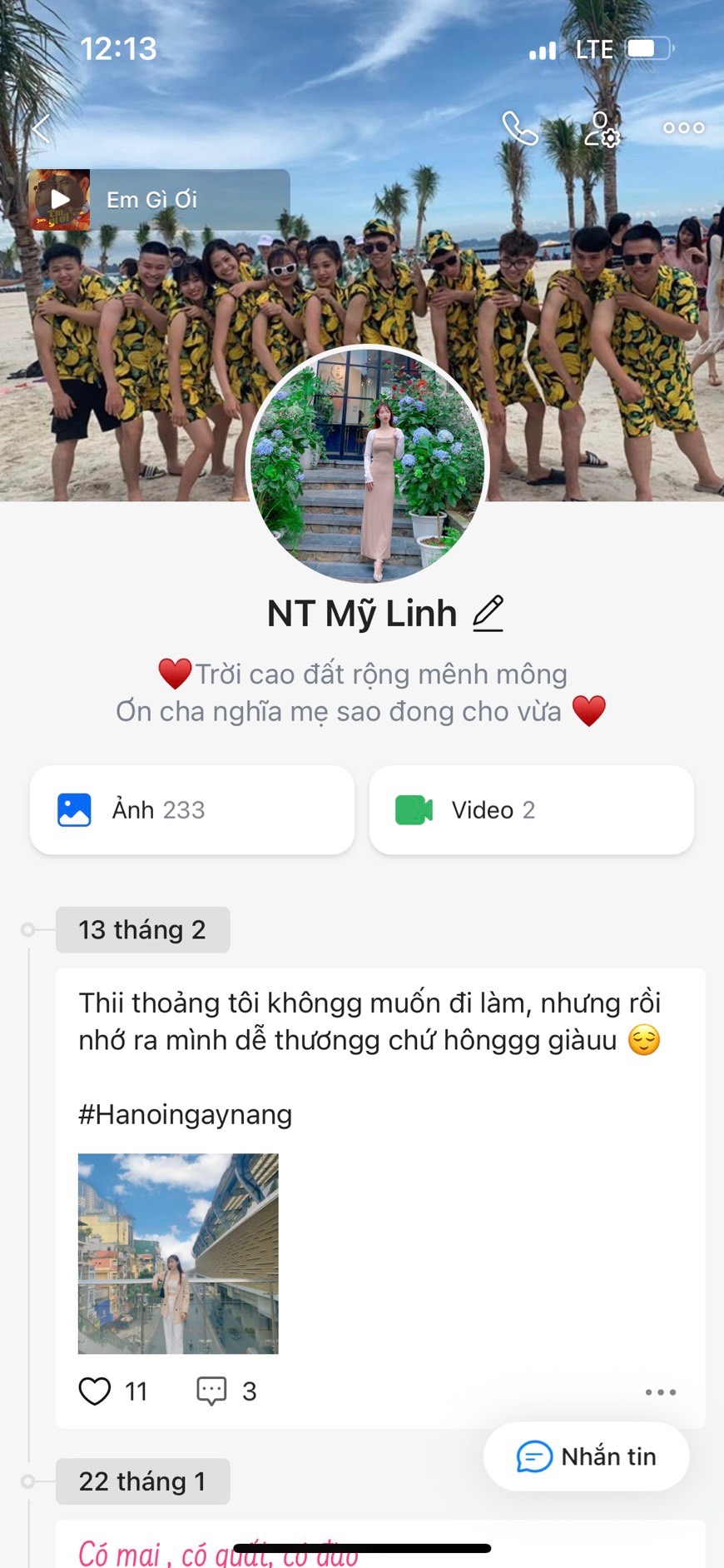Screen dimensions: 724x1568
Task: Open the Ảnh 233 photo album
Action: (192, 810)
